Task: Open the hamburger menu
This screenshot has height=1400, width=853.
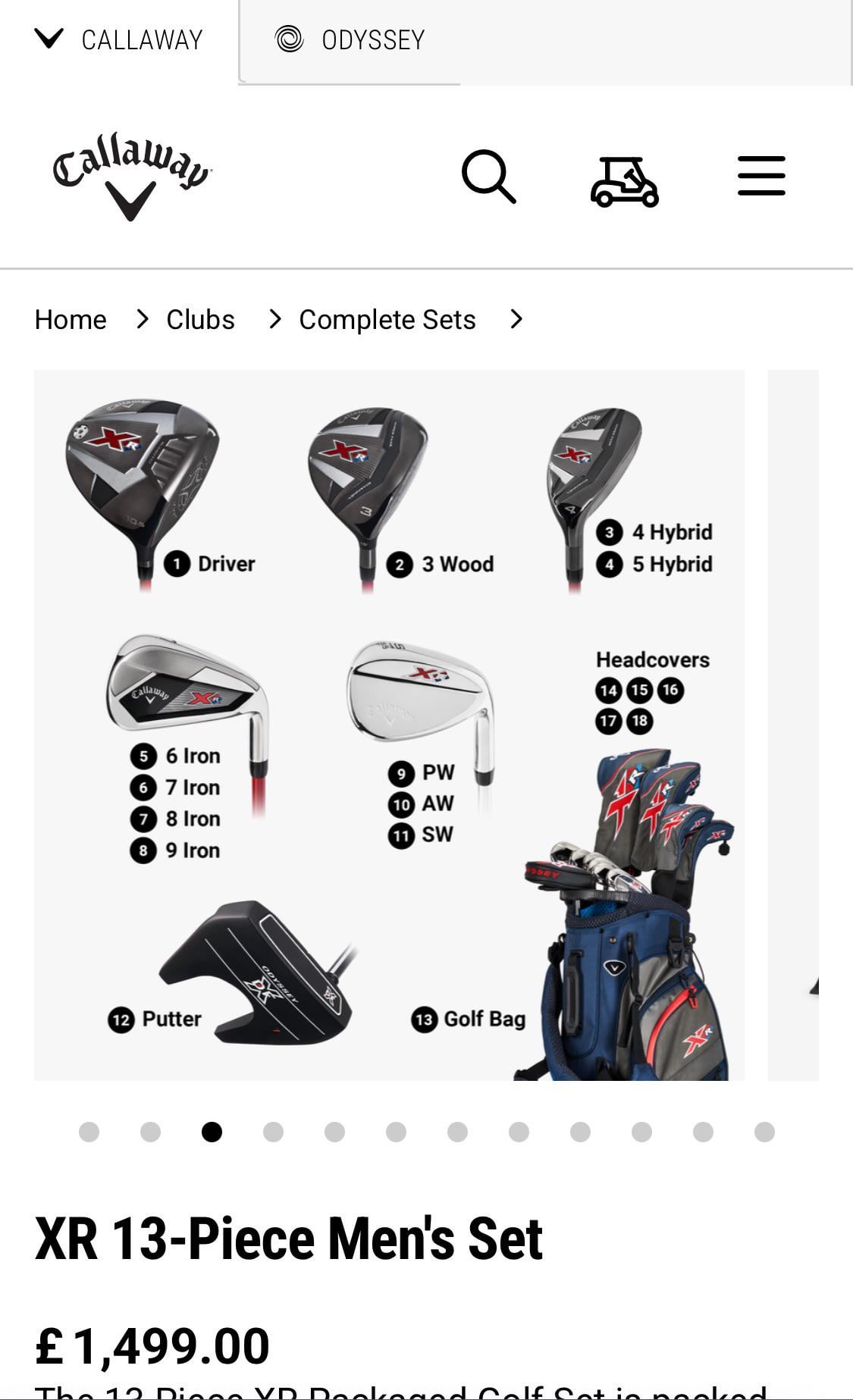Action: click(761, 176)
